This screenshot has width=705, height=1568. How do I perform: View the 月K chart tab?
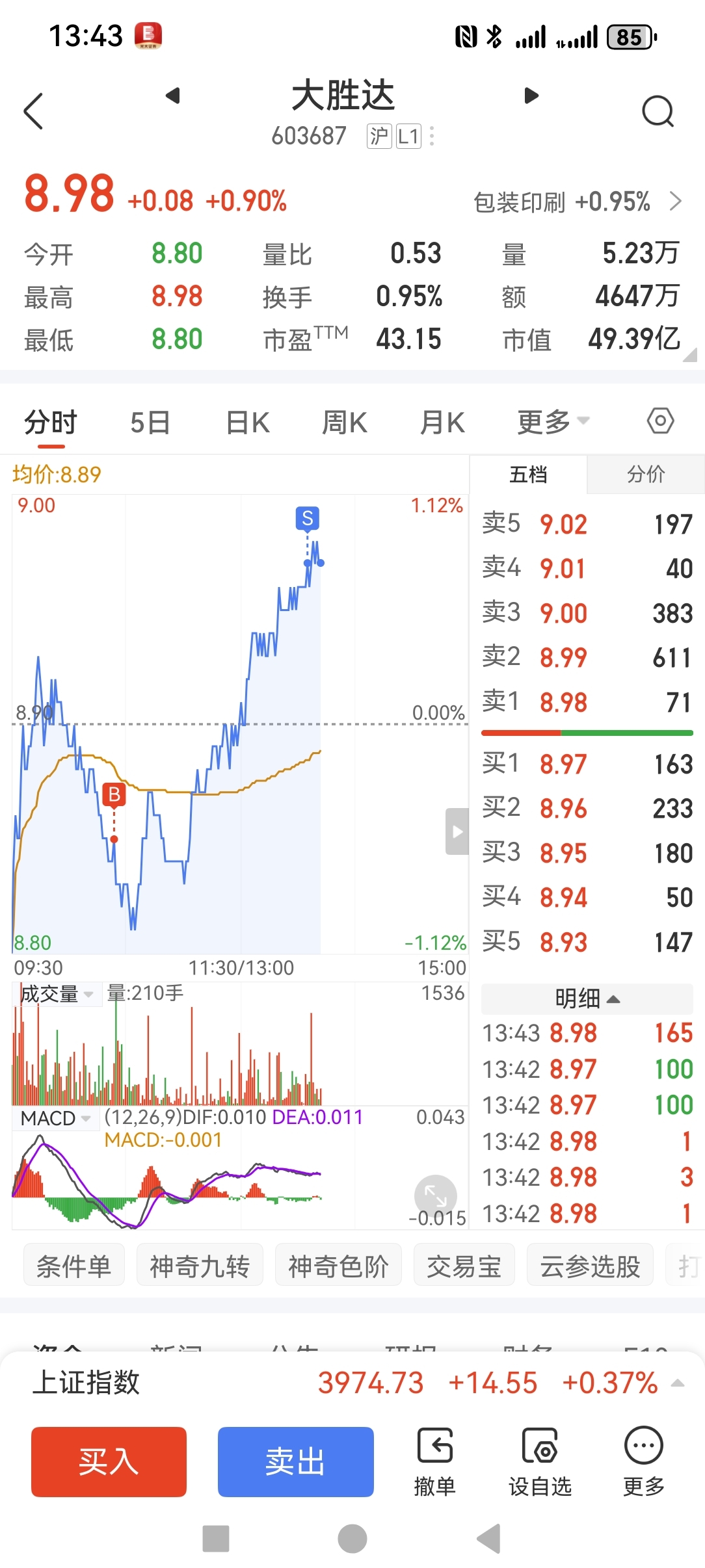pos(442,423)
